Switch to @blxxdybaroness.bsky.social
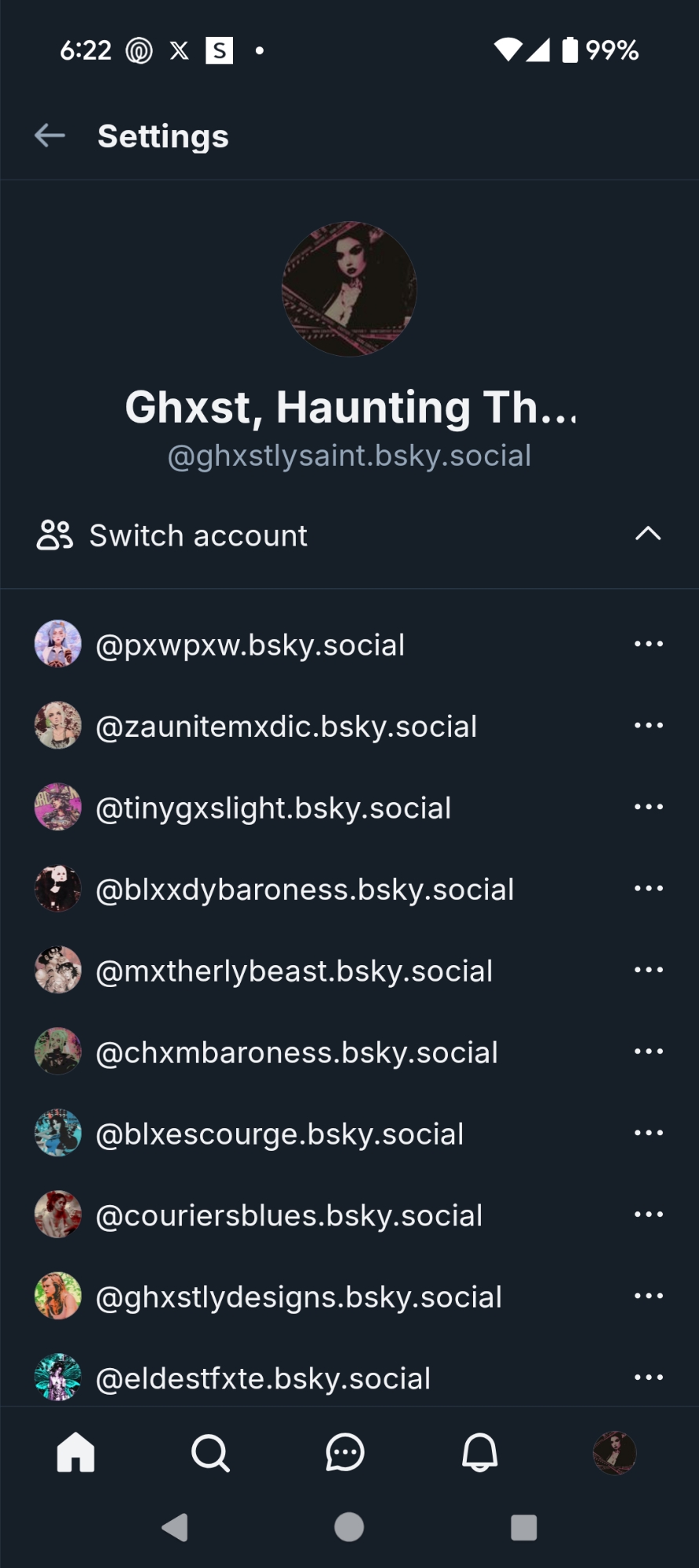 [x=304, y=890]
